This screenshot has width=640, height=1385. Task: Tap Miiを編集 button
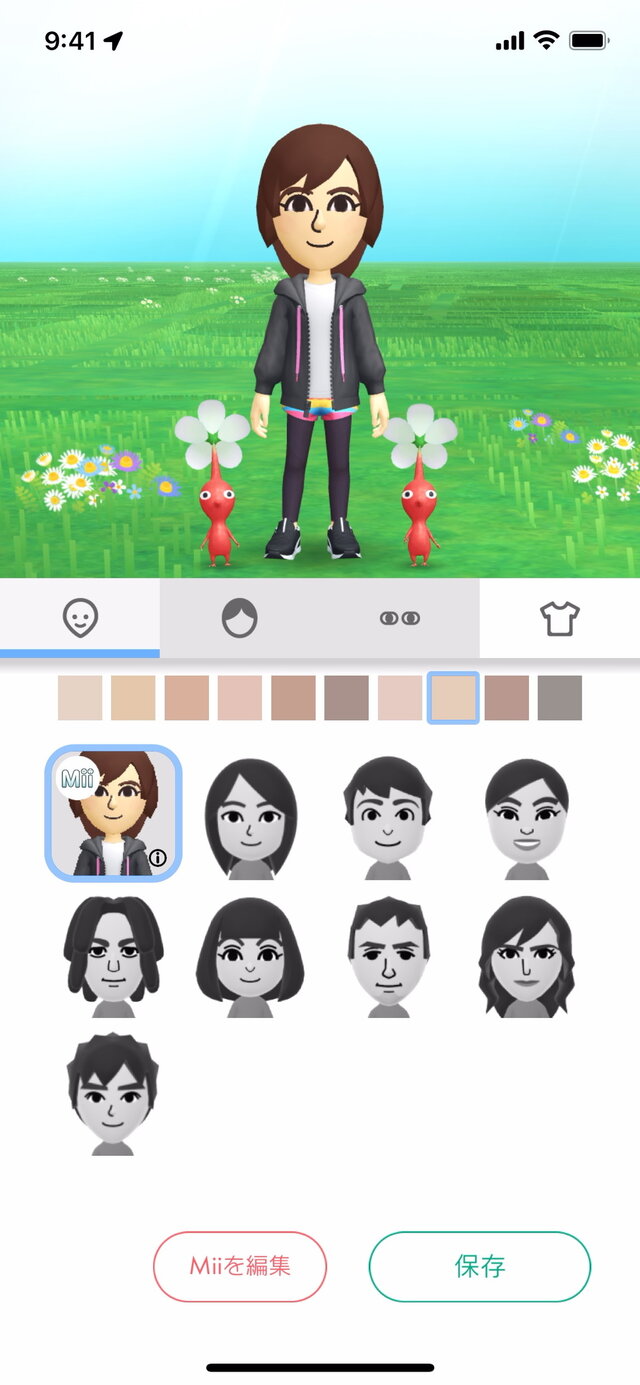click(240, 1266)
